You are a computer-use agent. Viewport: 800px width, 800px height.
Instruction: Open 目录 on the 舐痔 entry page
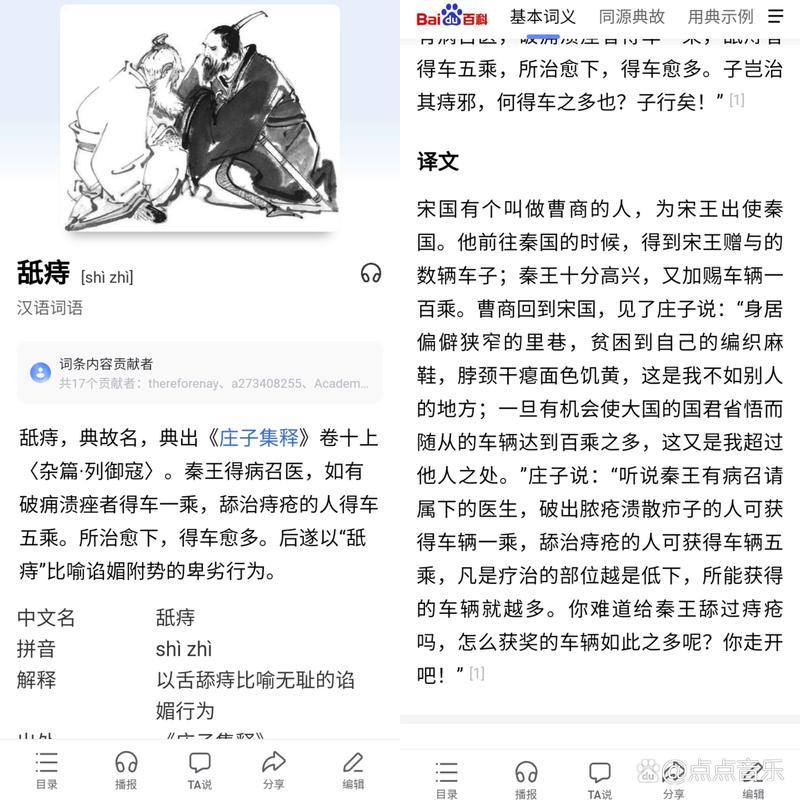tap(47, 770)
